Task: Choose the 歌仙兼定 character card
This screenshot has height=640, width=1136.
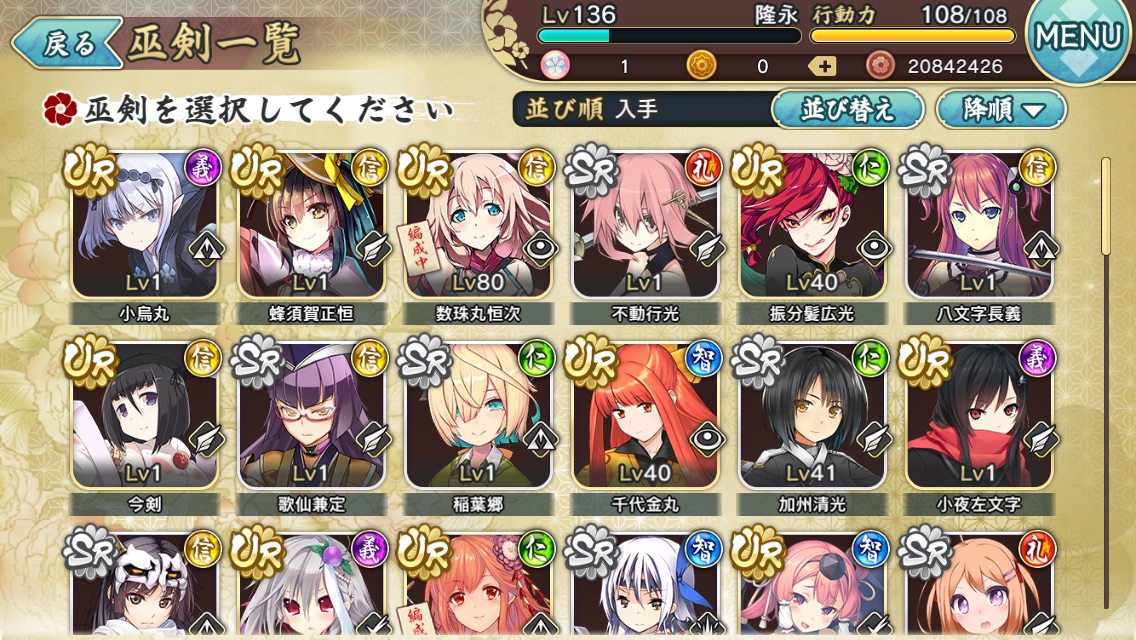Action: pos(311,418)
